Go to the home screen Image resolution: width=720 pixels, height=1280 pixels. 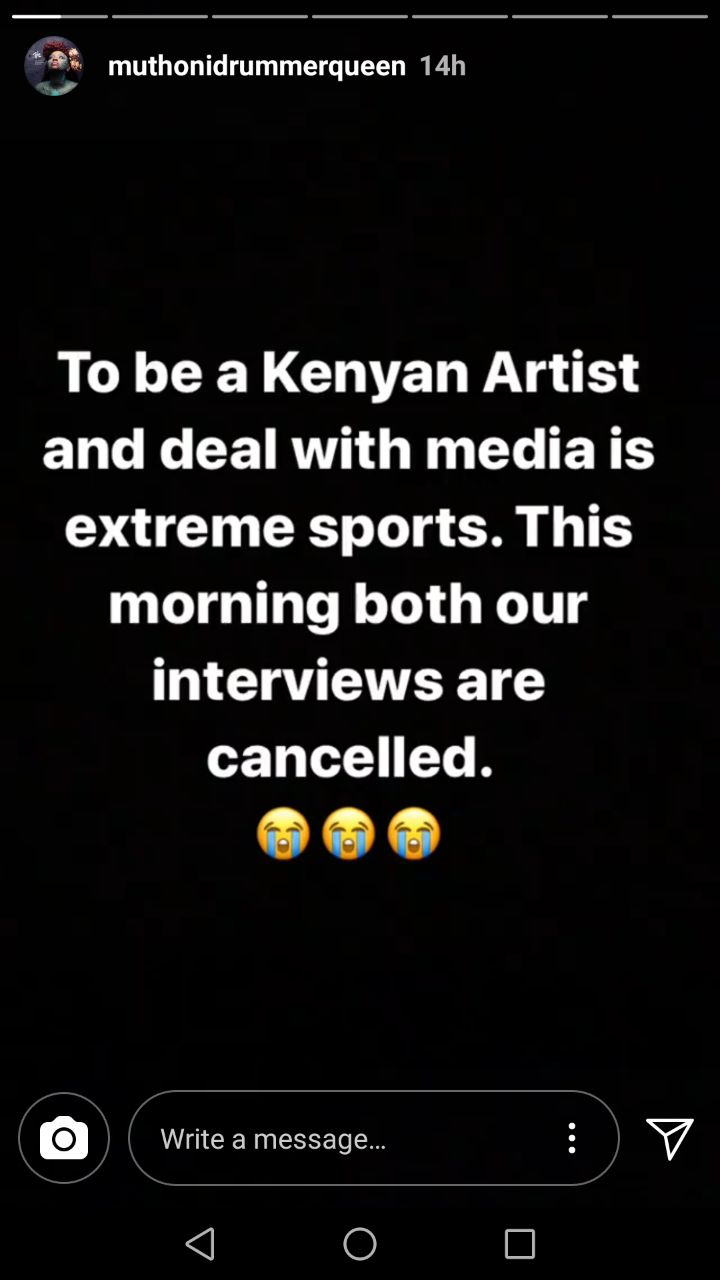[360, 1244]
